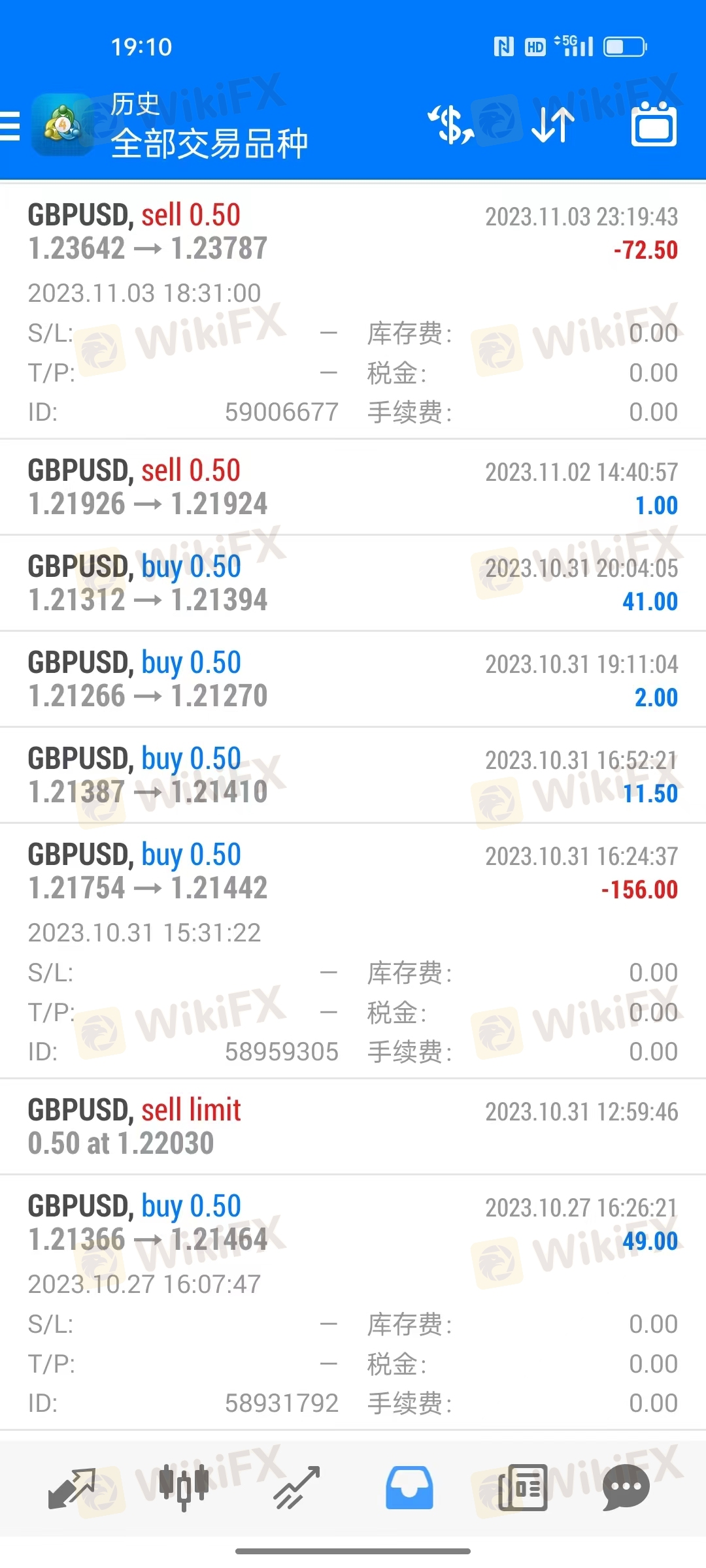706x1568 pixels.
Task: Expand the buy trade with profit 41.00
Action: 353,583
